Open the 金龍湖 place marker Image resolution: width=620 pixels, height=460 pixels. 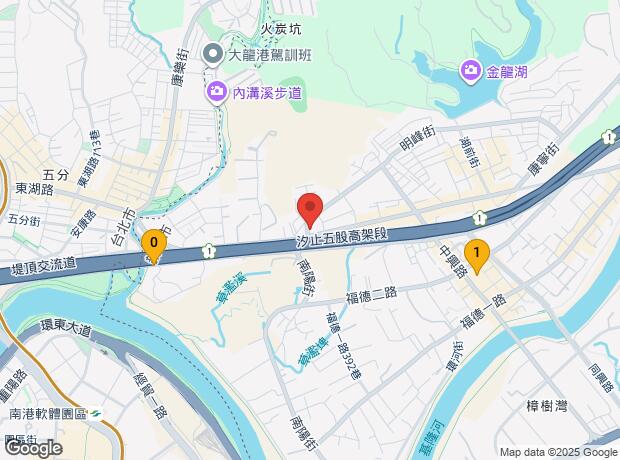(471, 71)
